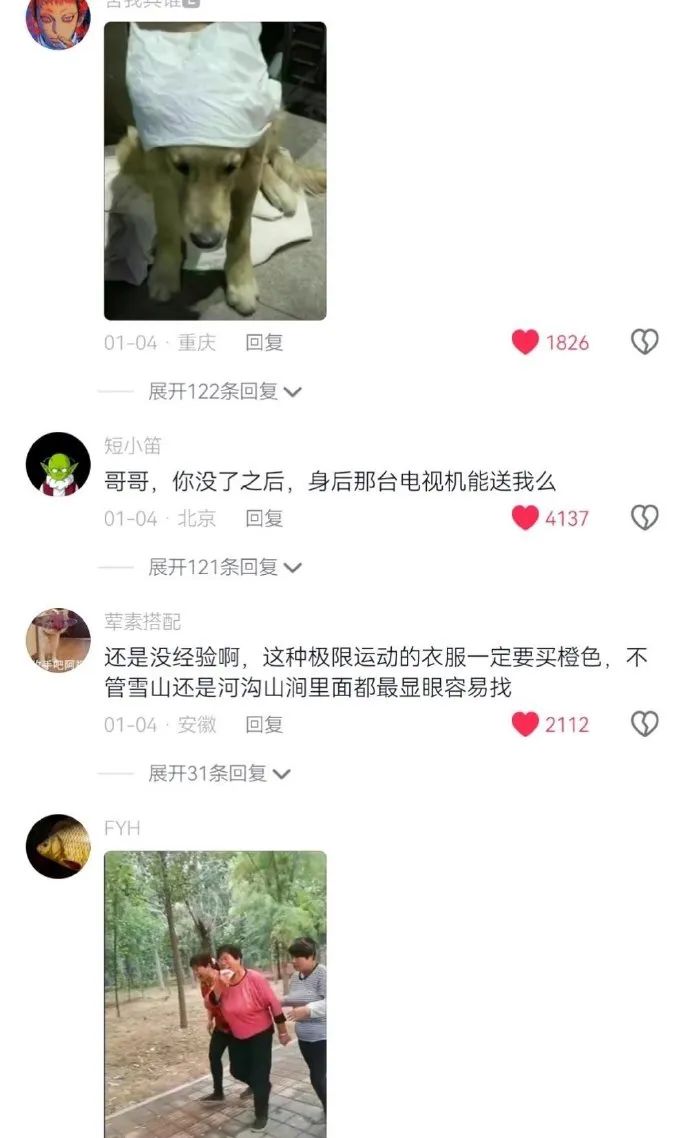
Task: Like 短小笛's comment
Action: coord(526,518)
